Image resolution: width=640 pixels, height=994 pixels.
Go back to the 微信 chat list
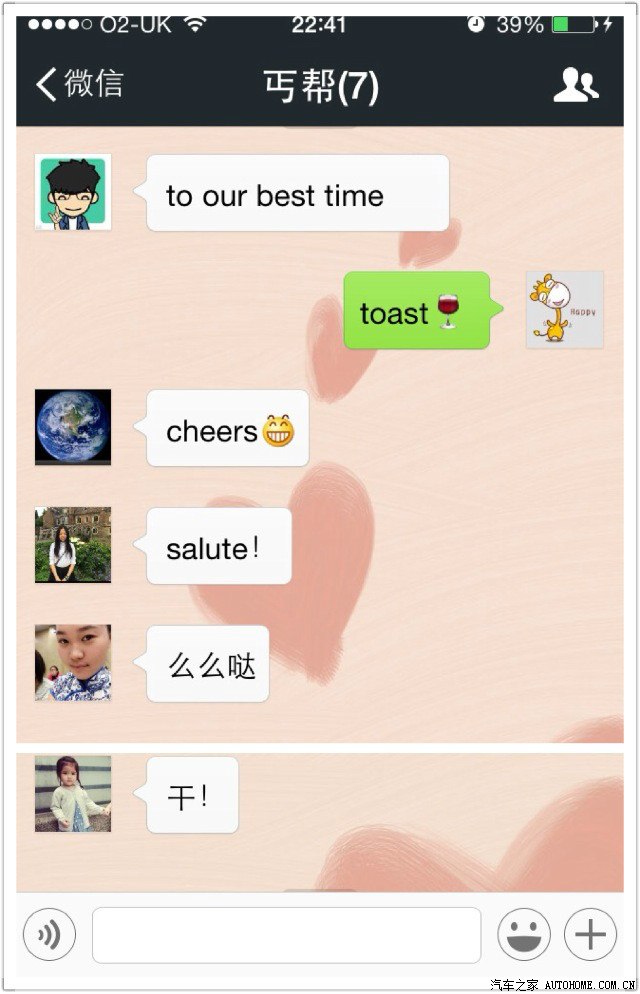[x=78, y=85]
